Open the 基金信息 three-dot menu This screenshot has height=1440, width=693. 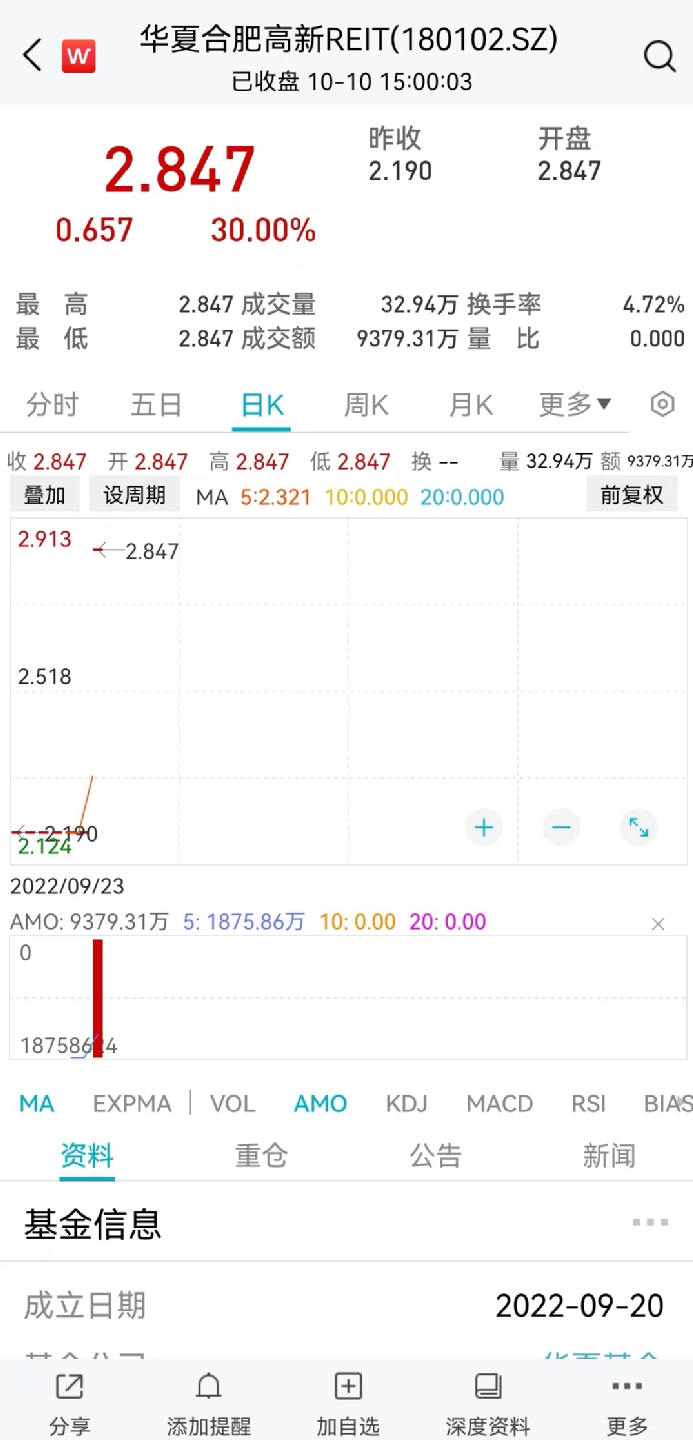(x=650, y=1222)
